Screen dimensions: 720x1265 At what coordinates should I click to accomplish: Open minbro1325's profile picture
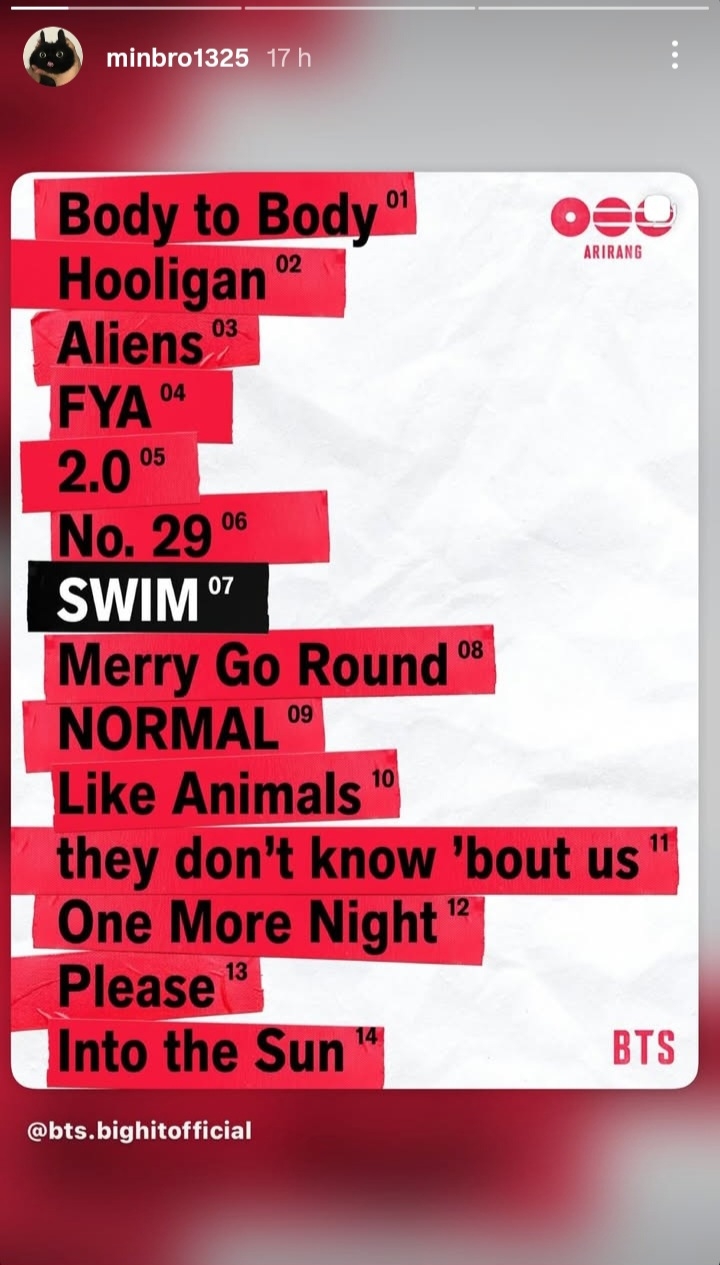click(52, 57)
